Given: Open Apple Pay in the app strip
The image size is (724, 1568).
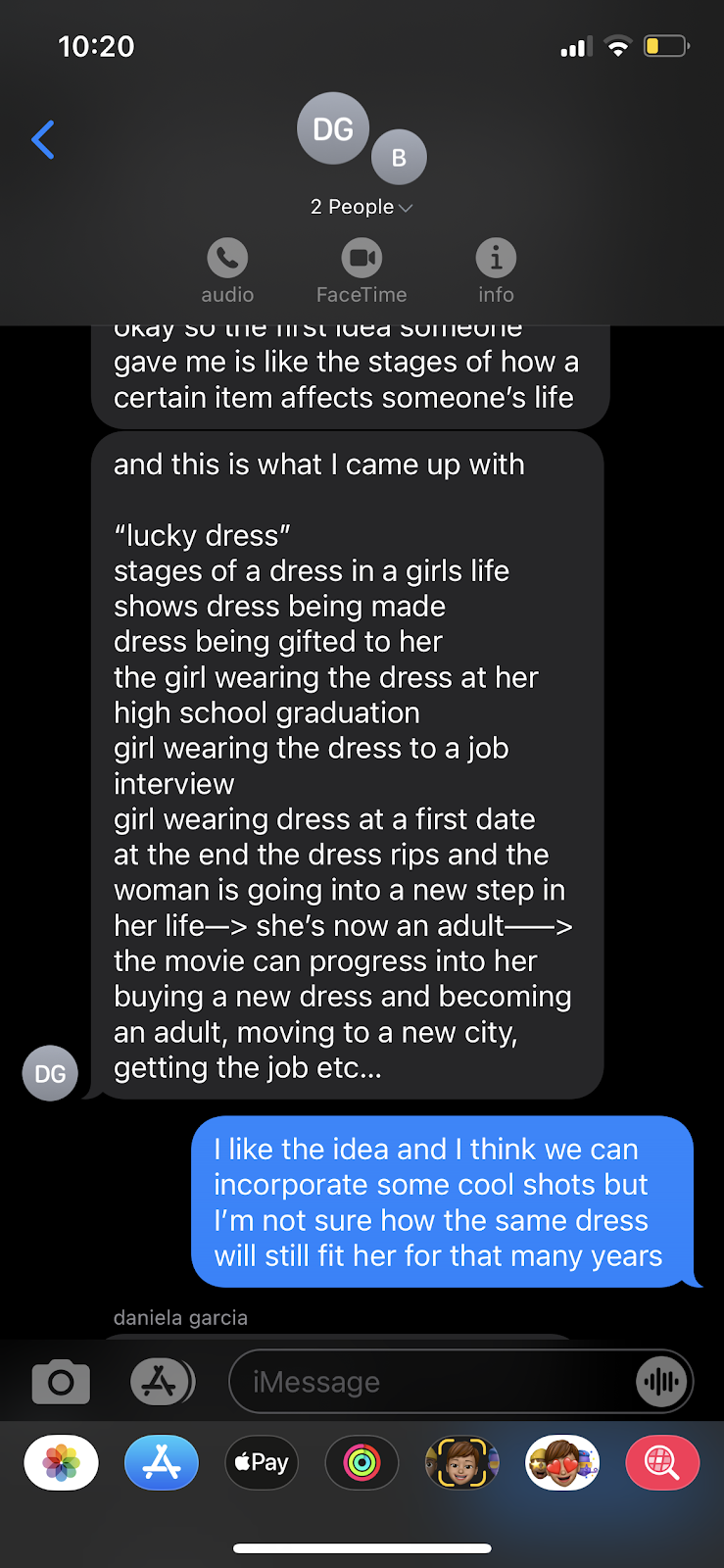Looking at the screenshot, I should tap(262, 1463).
